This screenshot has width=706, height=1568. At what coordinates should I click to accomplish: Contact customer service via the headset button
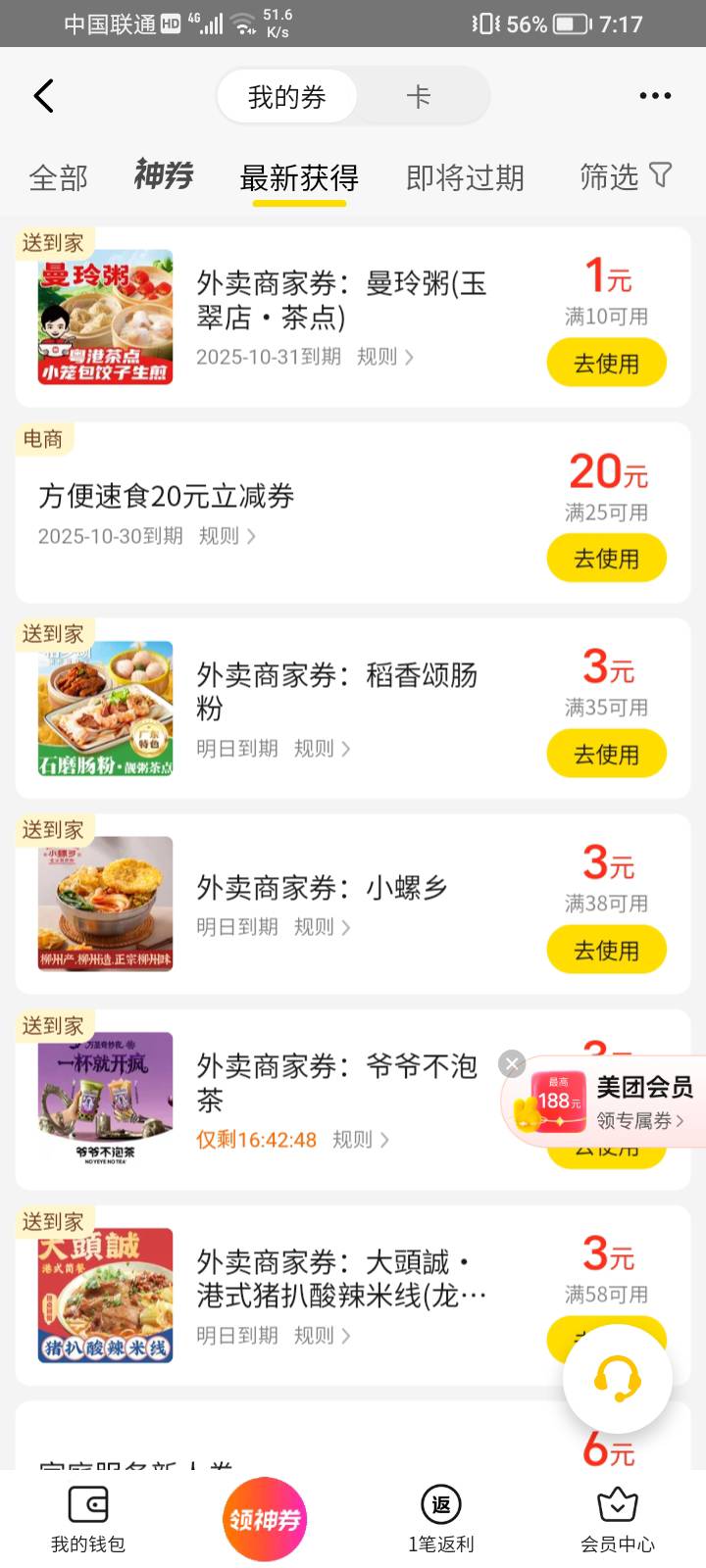pos(617,1379)
